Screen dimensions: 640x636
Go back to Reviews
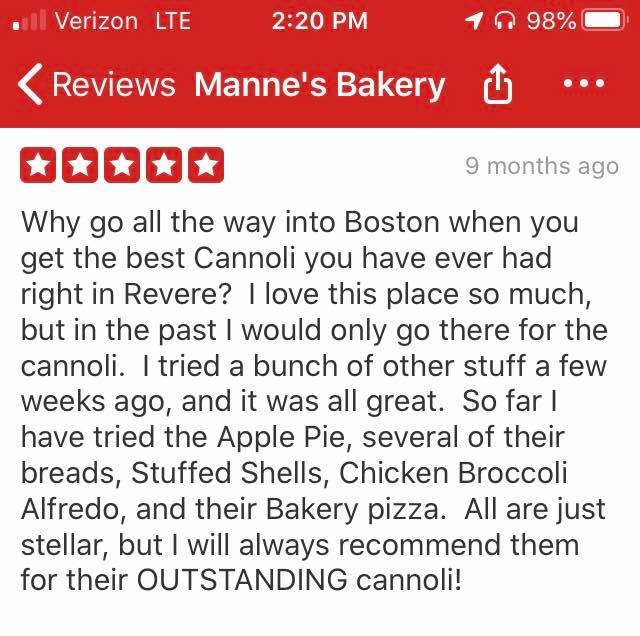click(95, 85)
